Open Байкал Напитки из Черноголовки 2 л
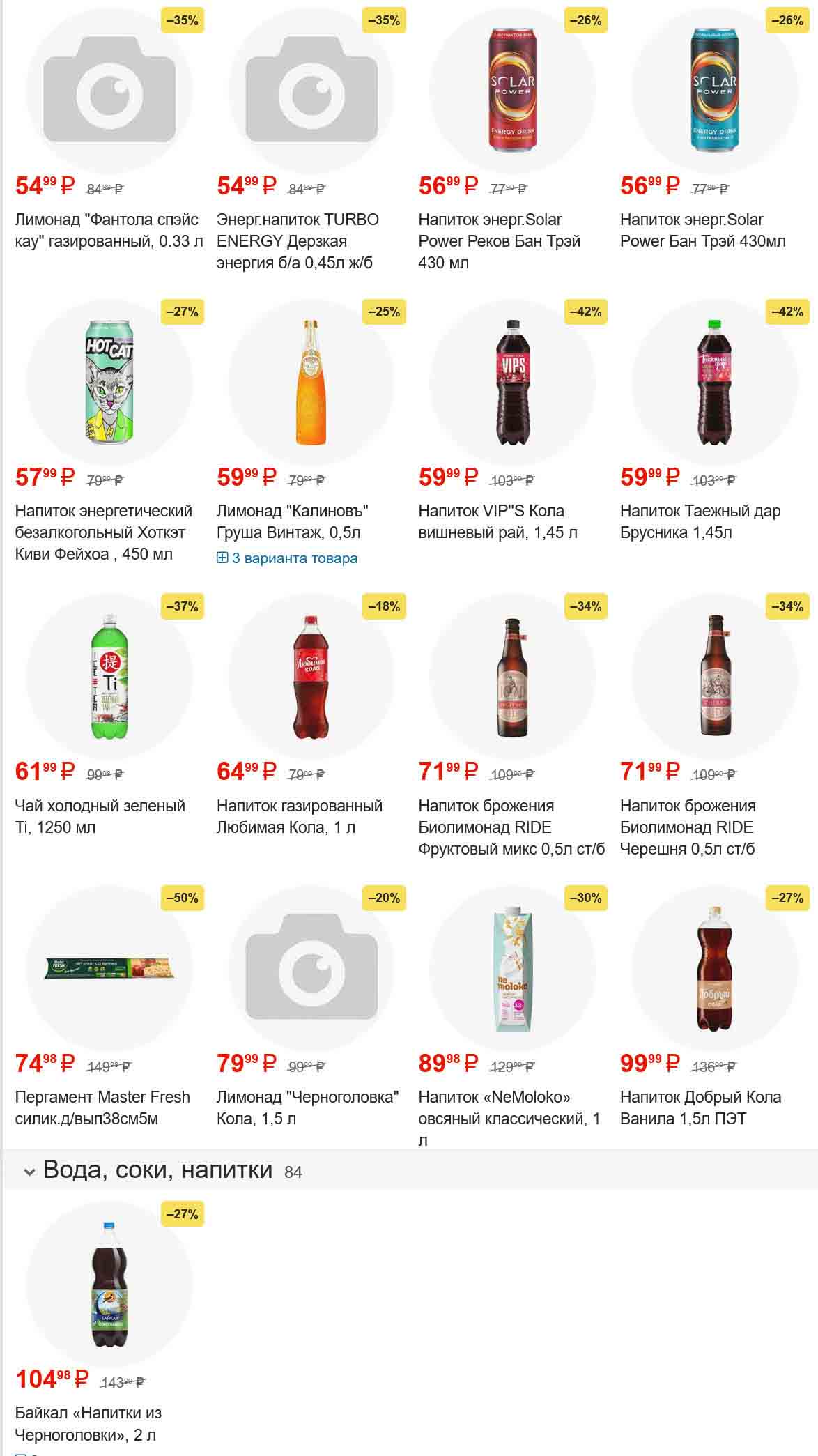 tap(88, 1423)
